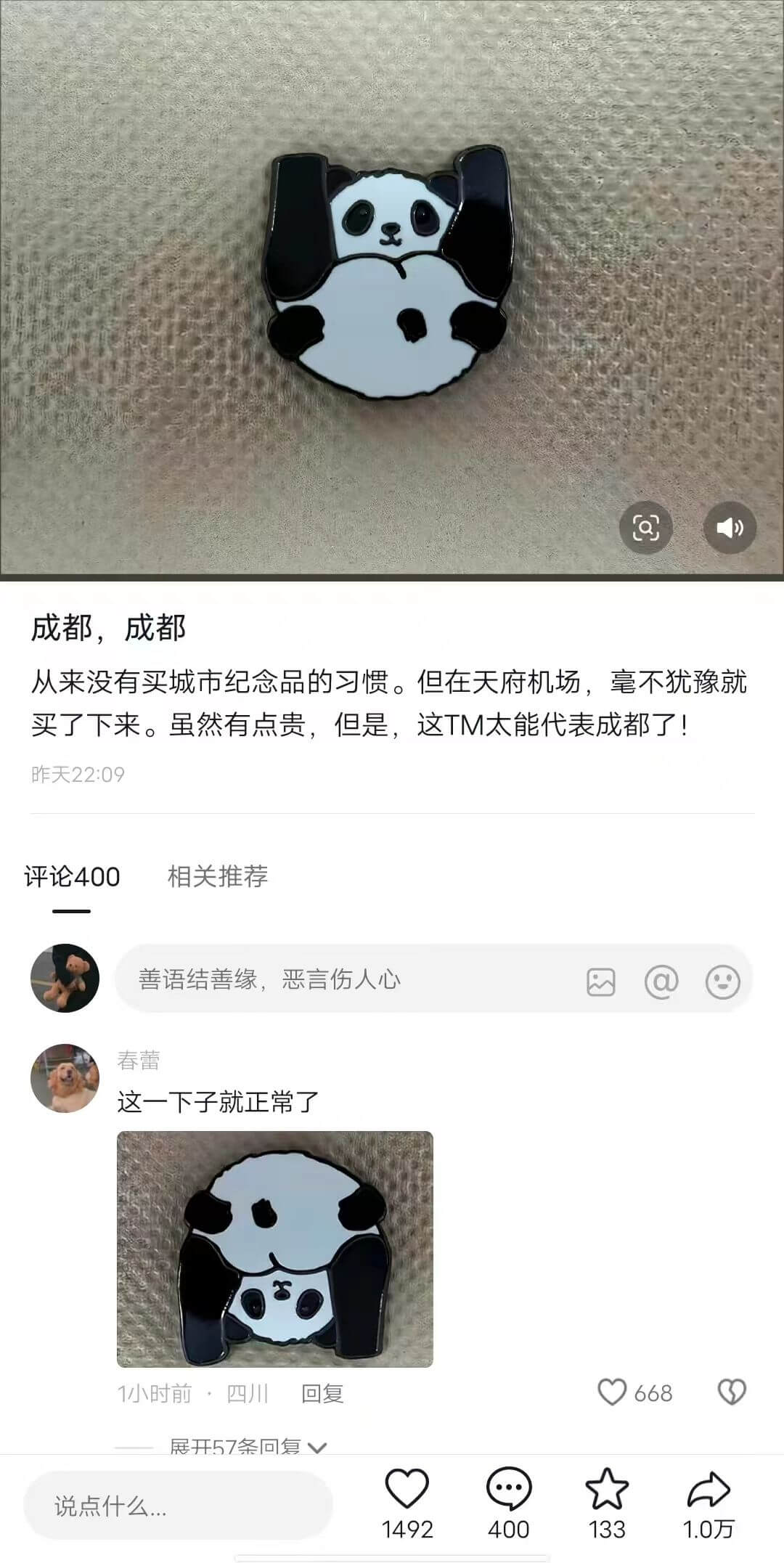Select the 评论400 tab
This screenshot has width=784, height=1563.
[73, 878]
